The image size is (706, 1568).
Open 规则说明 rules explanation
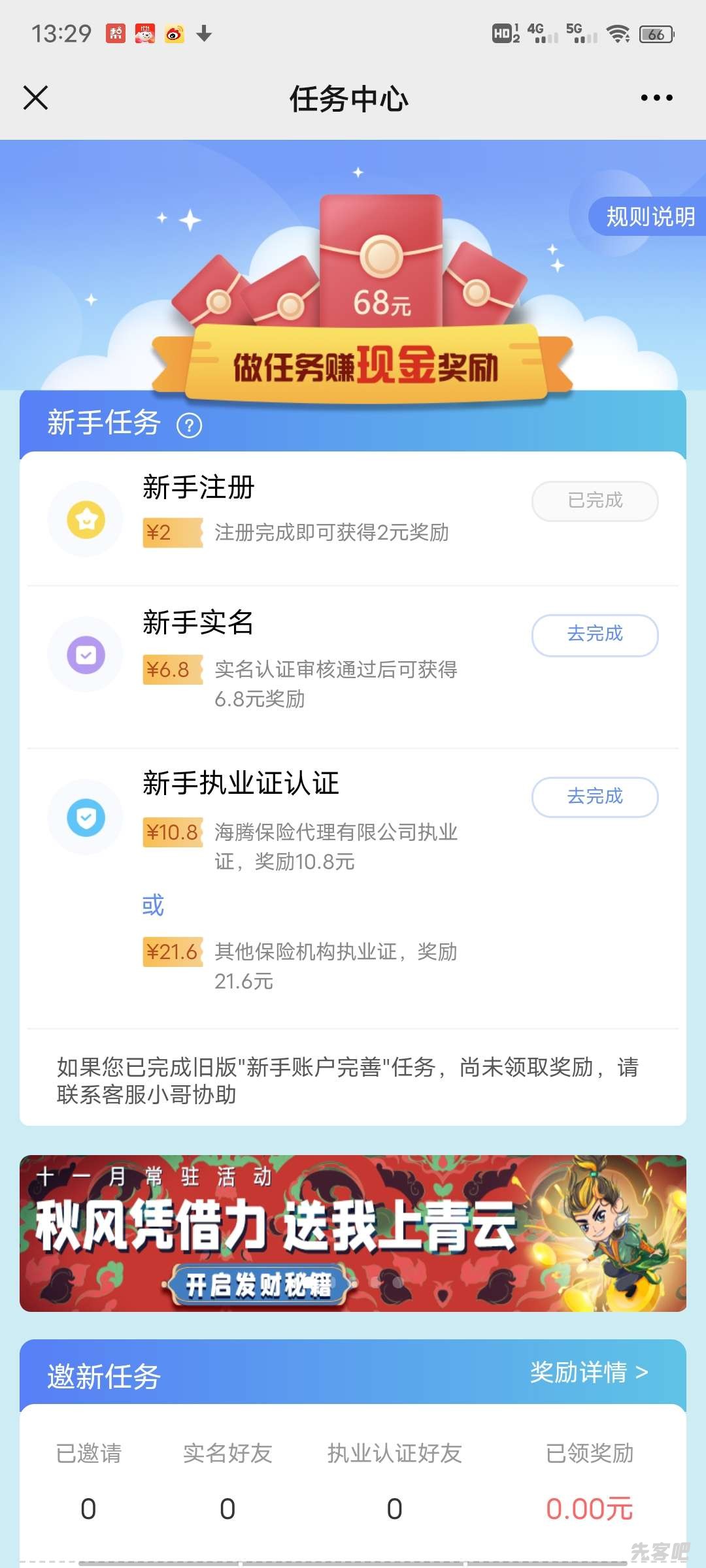[x=649, y=217]
